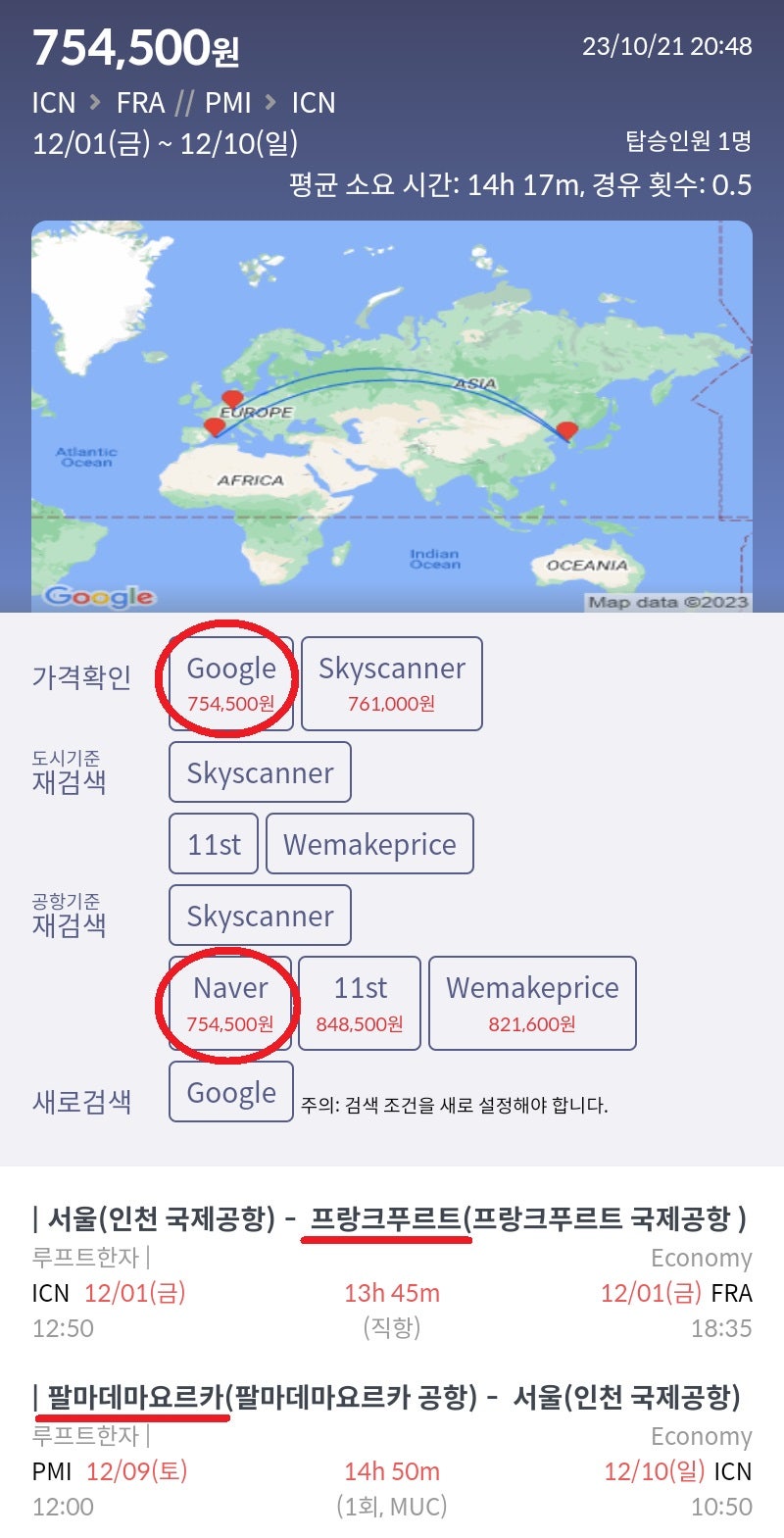Open Google under 새로검색
784x1538 pixels.
click(230, 1091)
